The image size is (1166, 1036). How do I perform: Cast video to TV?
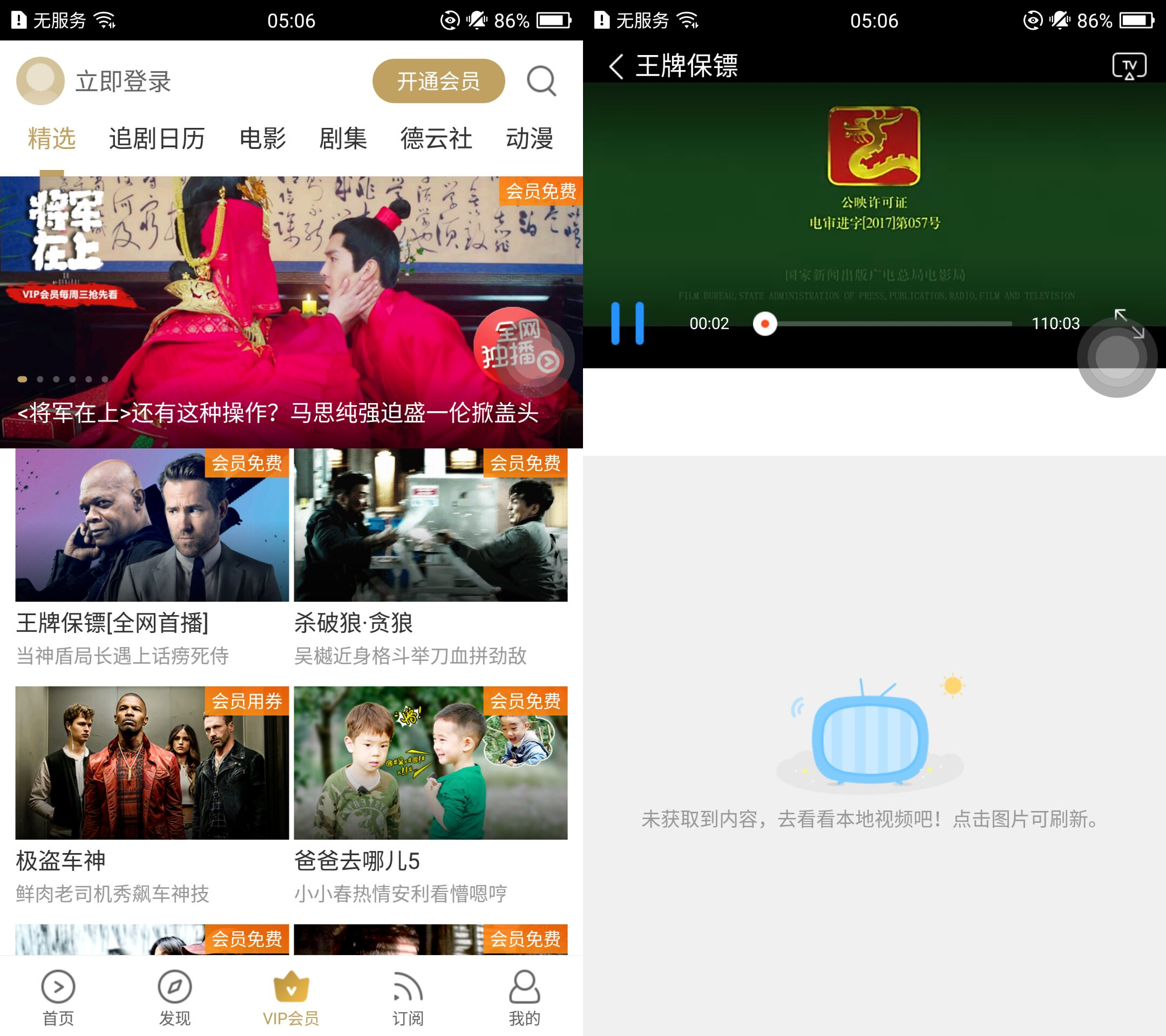1129,66
